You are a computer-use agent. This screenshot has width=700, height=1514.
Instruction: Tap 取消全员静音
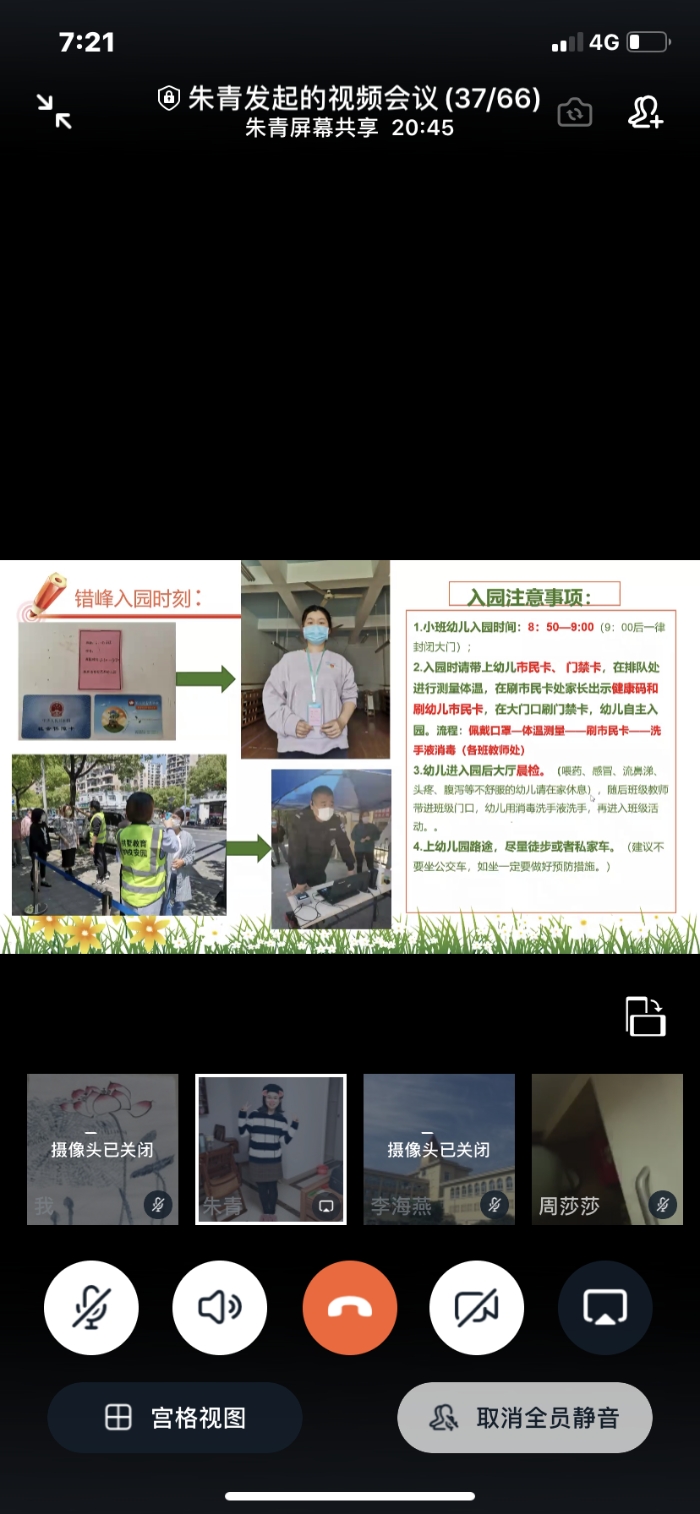[525, 1417]
